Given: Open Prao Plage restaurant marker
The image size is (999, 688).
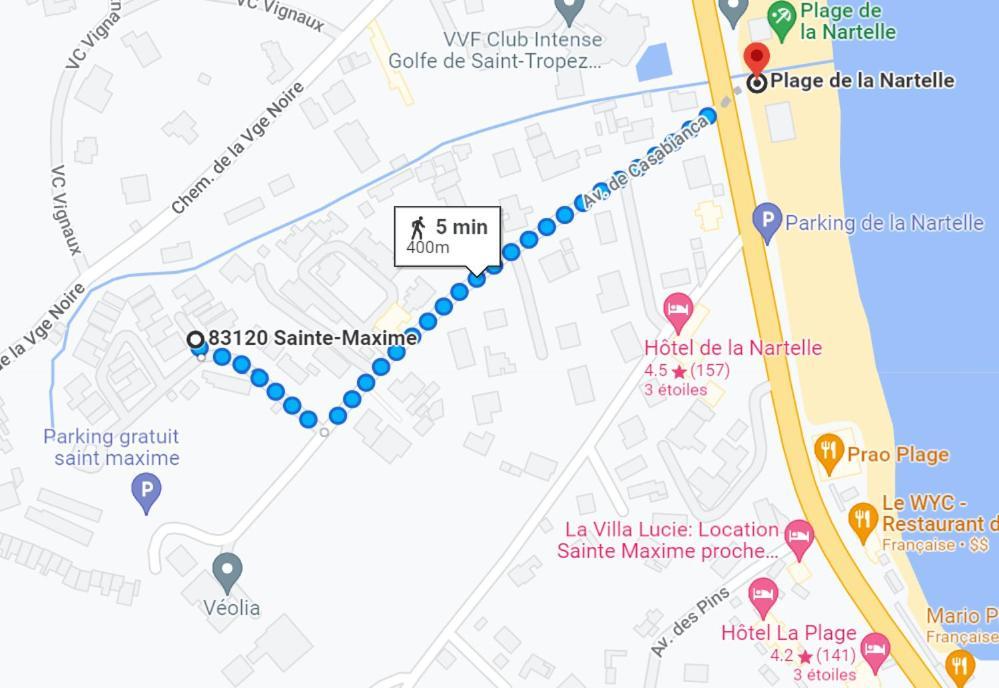Looking at the screenshot, I should (829, 452).
